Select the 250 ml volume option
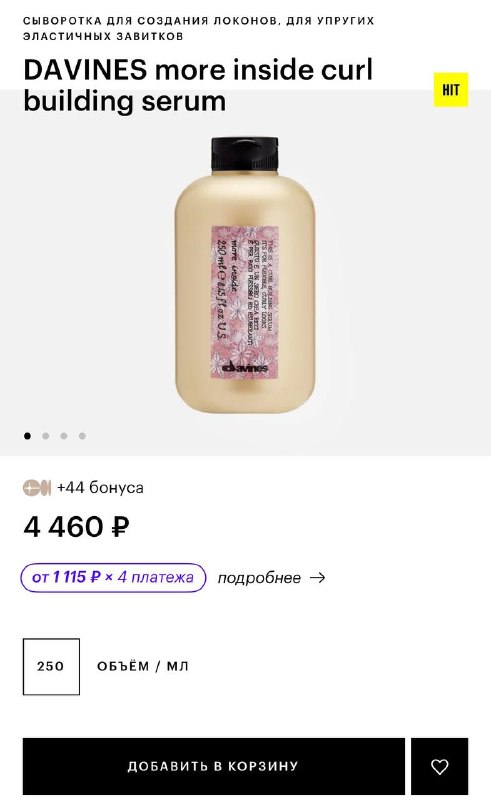This screenshot has height=800, width=491. pos(51,666)
